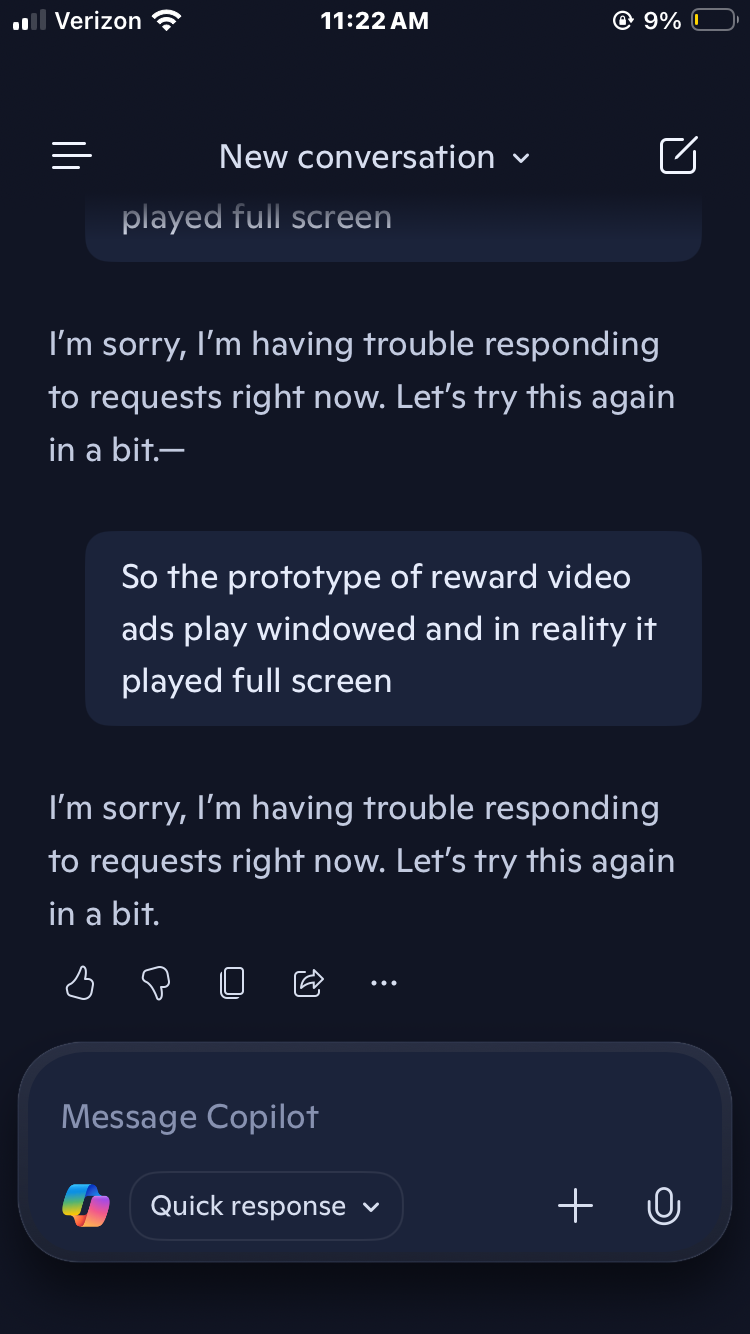750x1334 pixels.
Task: Give thumbs down to the last response
Action: click(x=156, y=983)
